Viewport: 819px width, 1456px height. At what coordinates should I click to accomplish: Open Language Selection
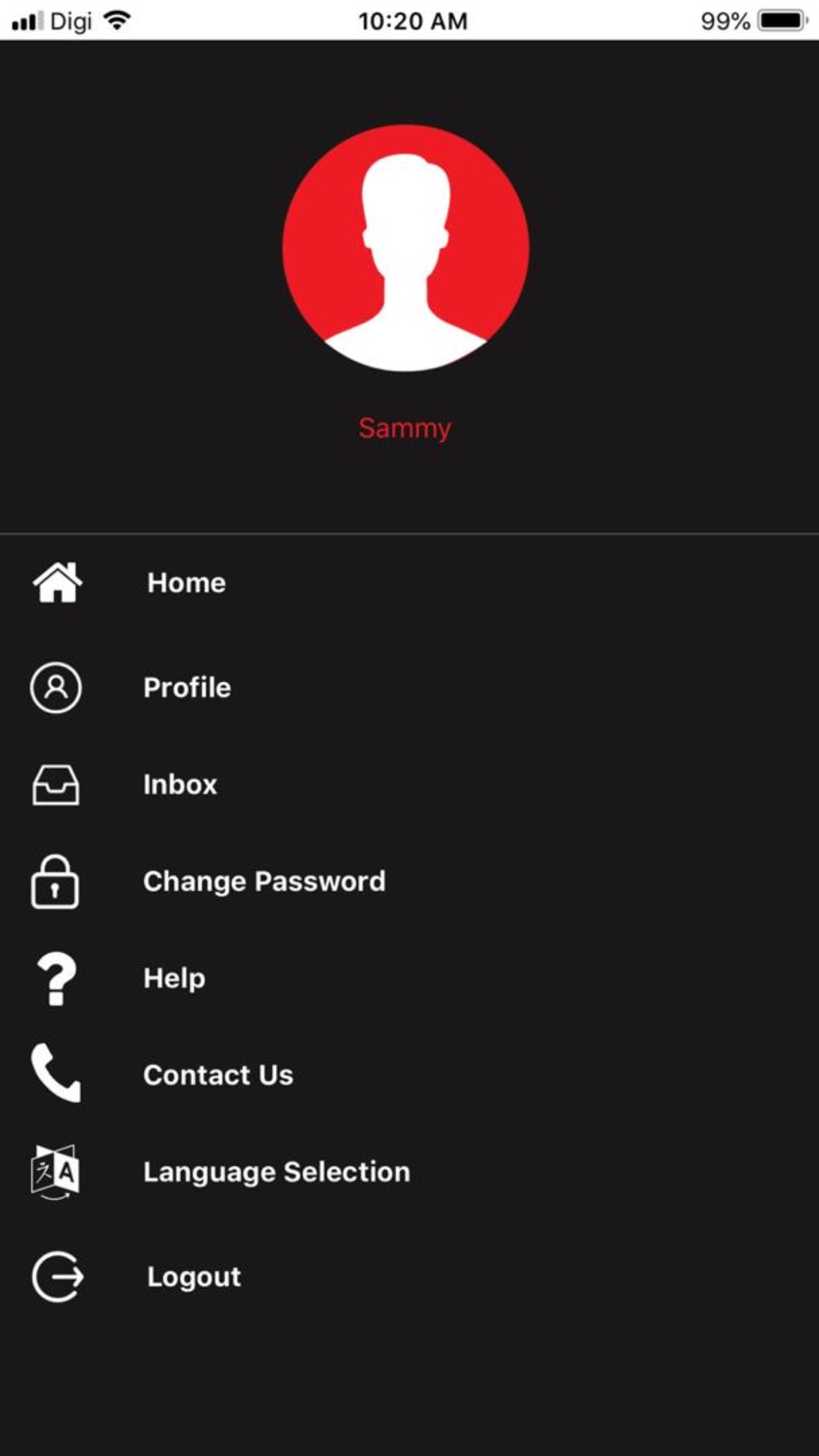coord(276,1172)
